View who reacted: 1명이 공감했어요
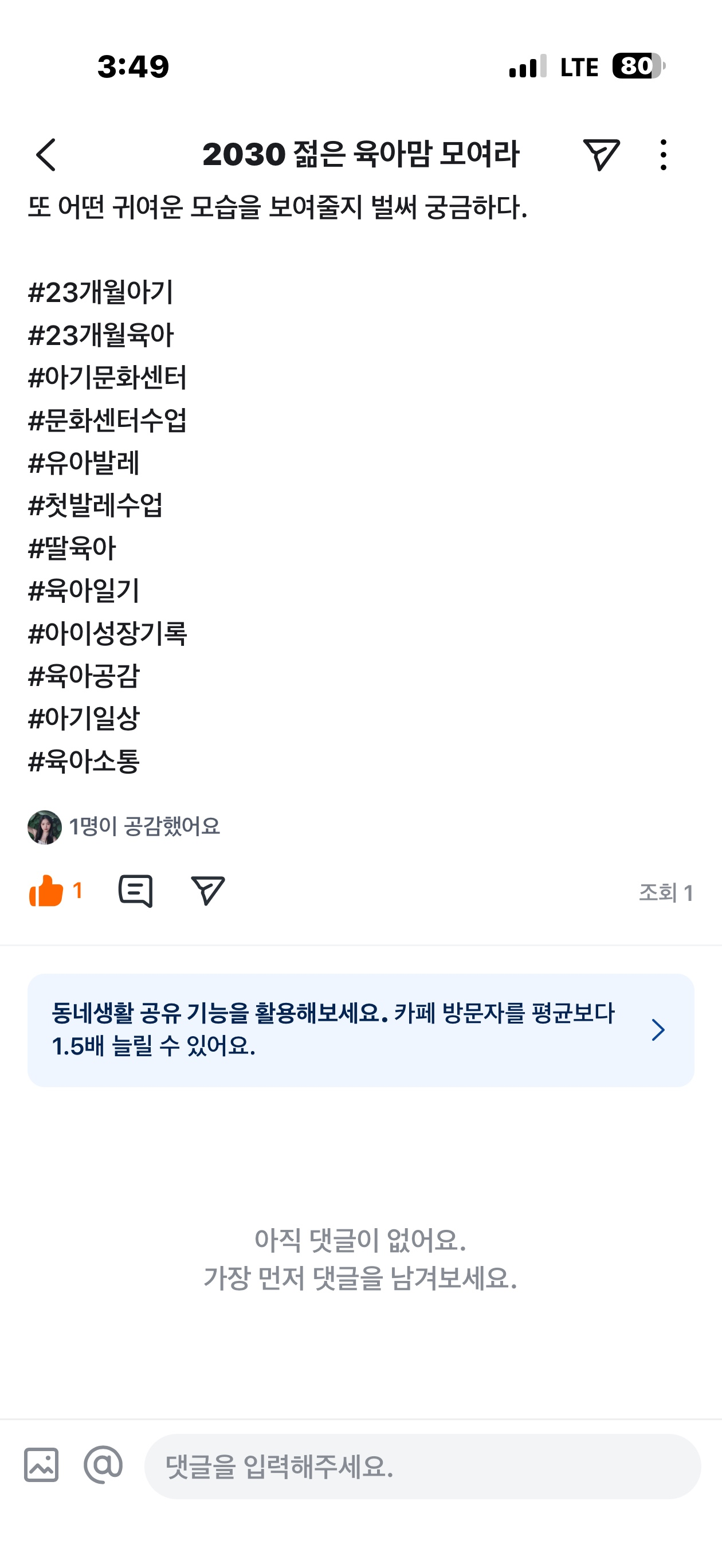722x1568 pixels. point(144,826)
